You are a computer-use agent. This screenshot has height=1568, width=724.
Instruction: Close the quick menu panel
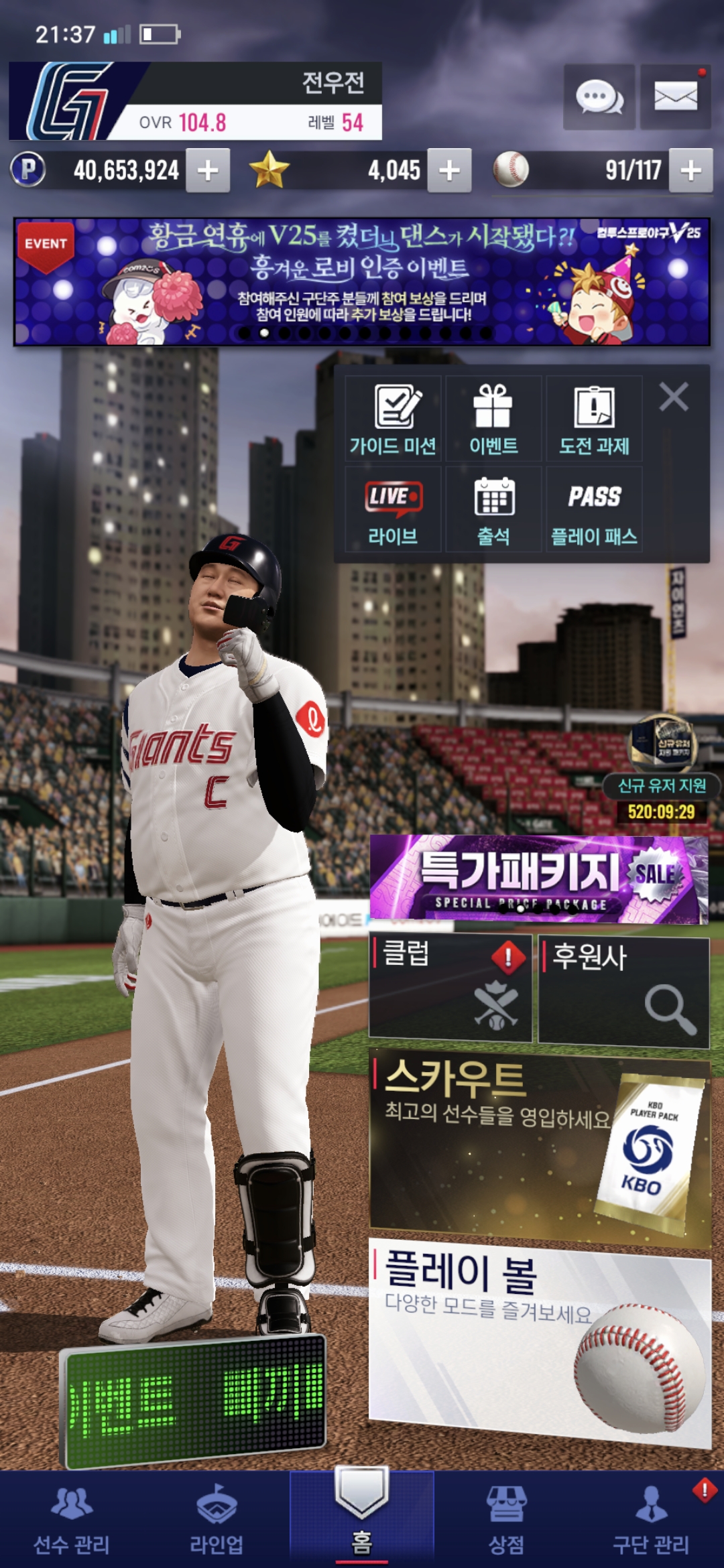tap(674, 397)
